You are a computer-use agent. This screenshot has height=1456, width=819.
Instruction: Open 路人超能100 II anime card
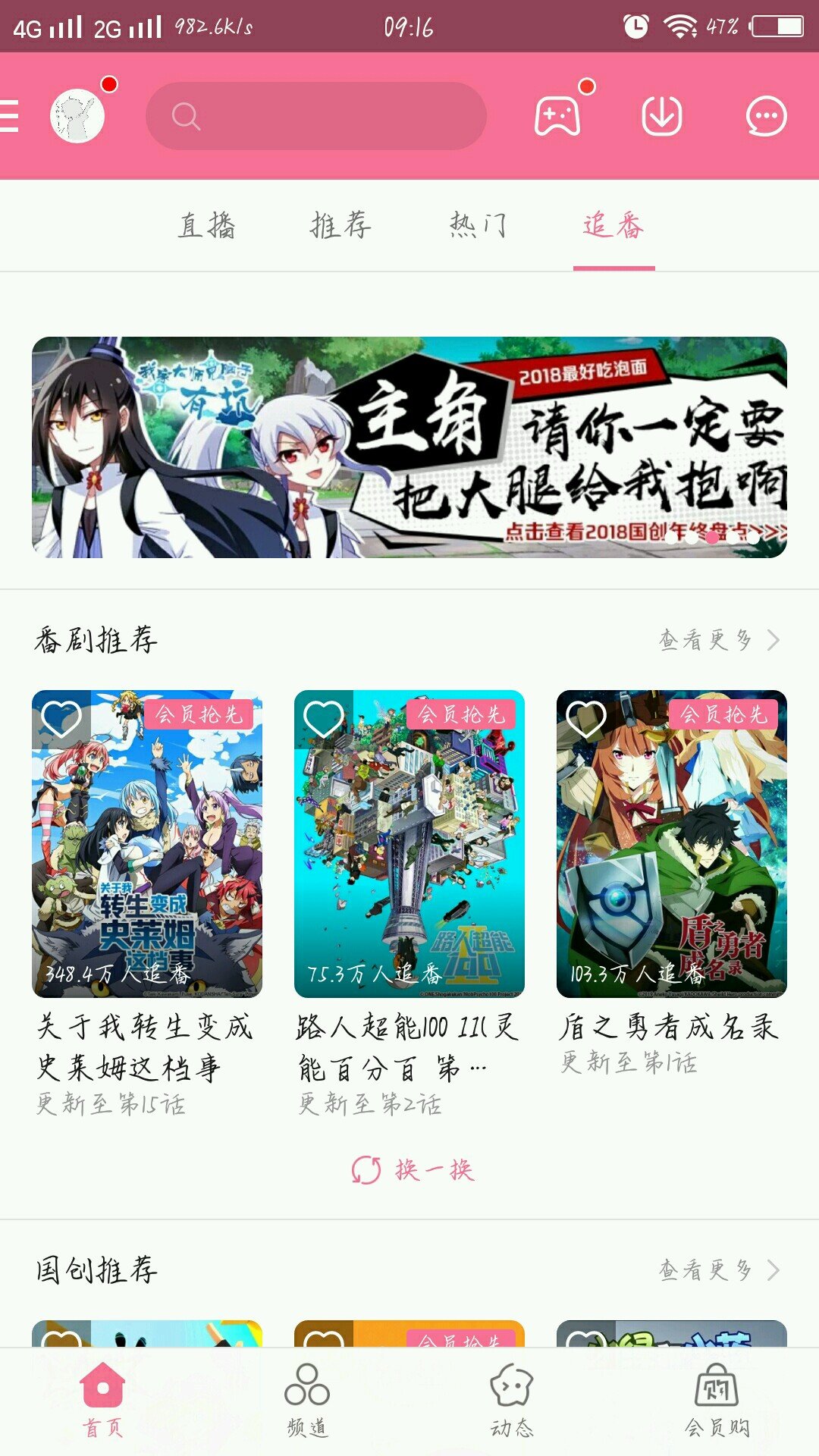pyautogui.click(x=409, y=843)
